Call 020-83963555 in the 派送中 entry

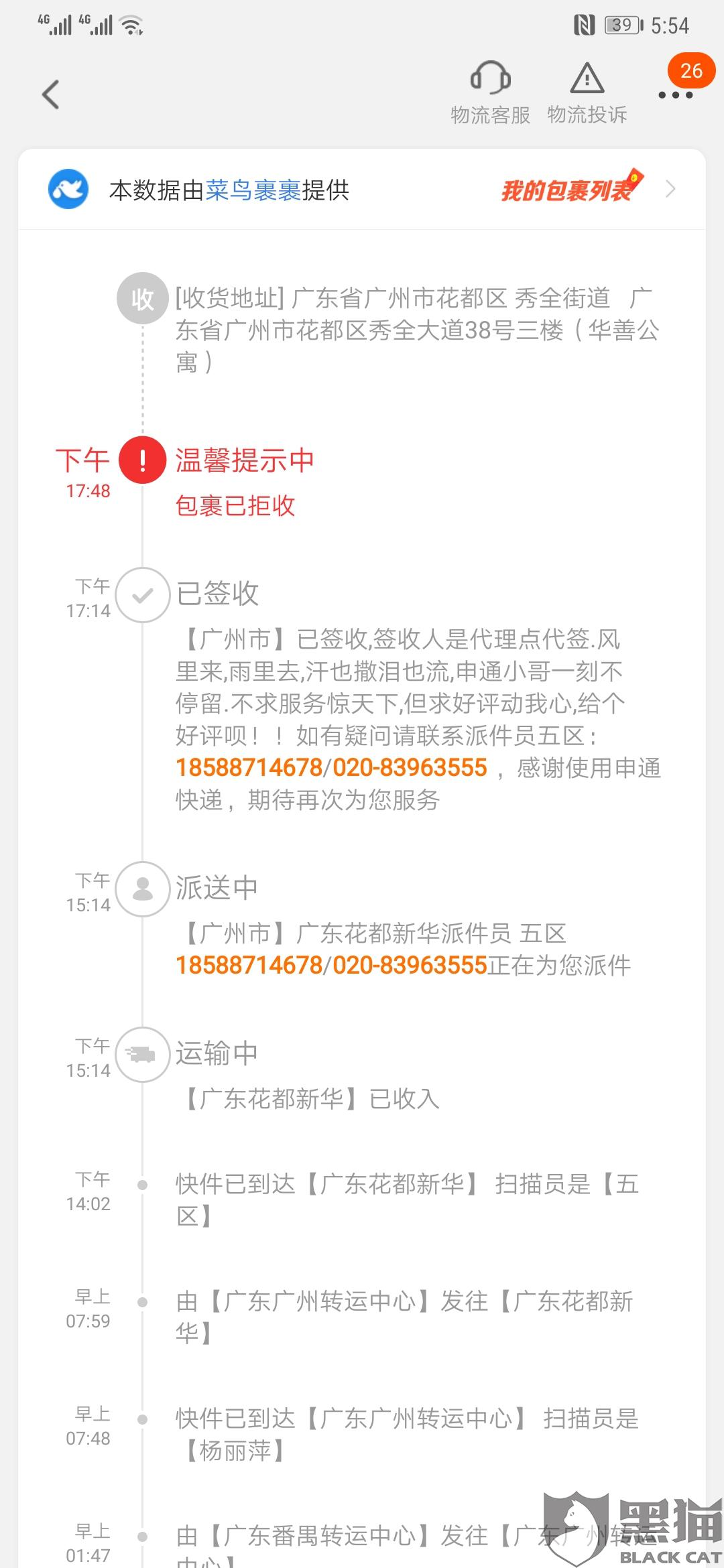(410, 966)
